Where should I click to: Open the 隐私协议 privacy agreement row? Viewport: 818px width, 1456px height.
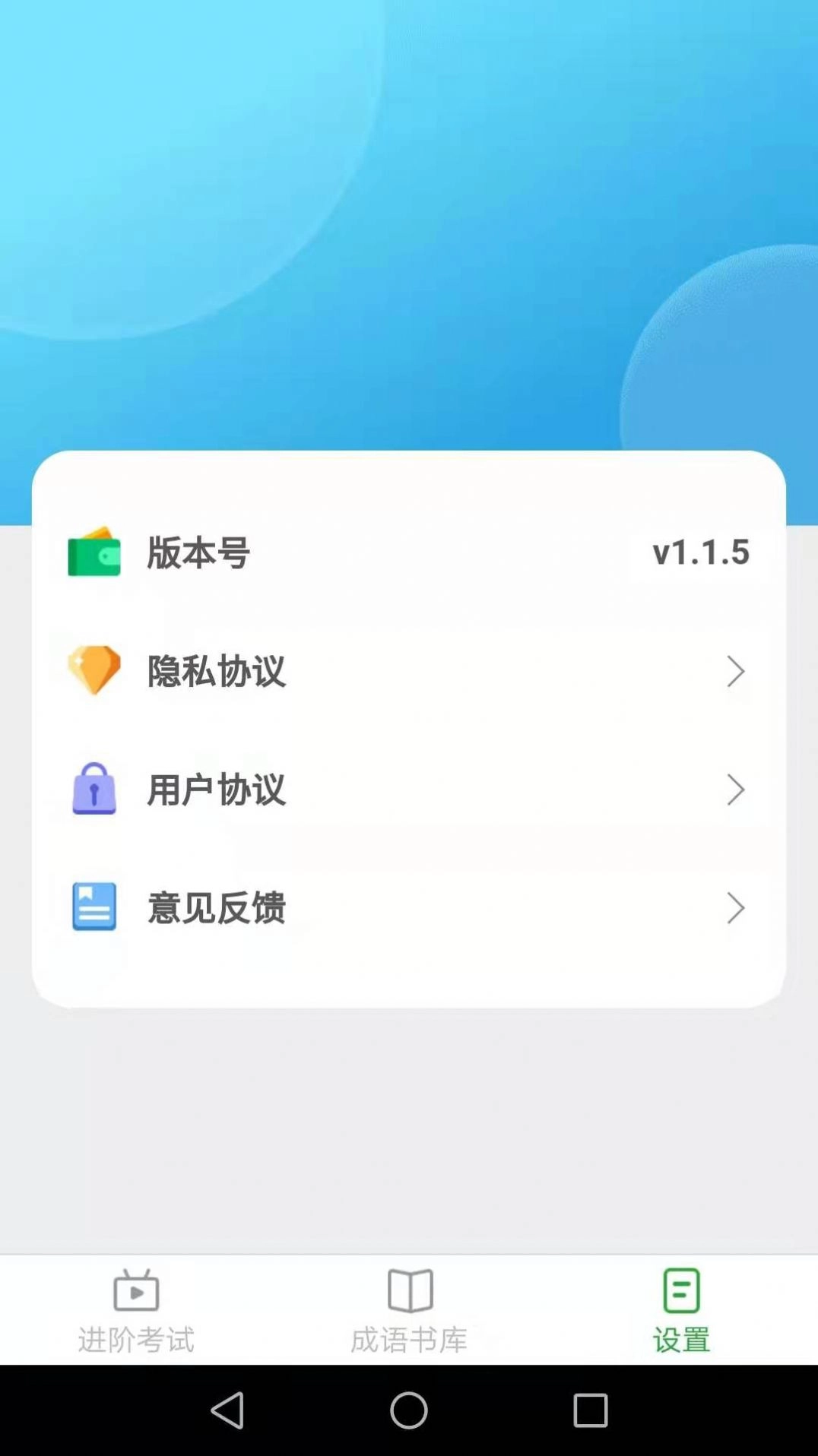pos(411,671)
